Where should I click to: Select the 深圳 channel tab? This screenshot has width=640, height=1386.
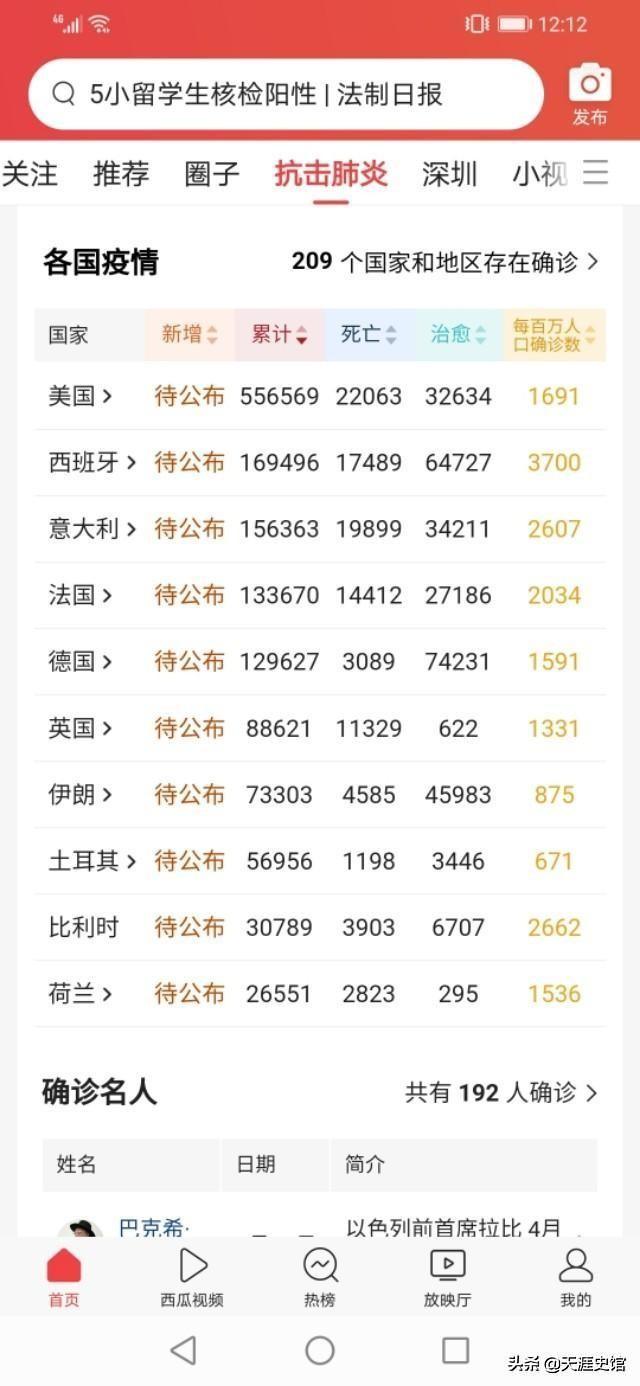449,174
